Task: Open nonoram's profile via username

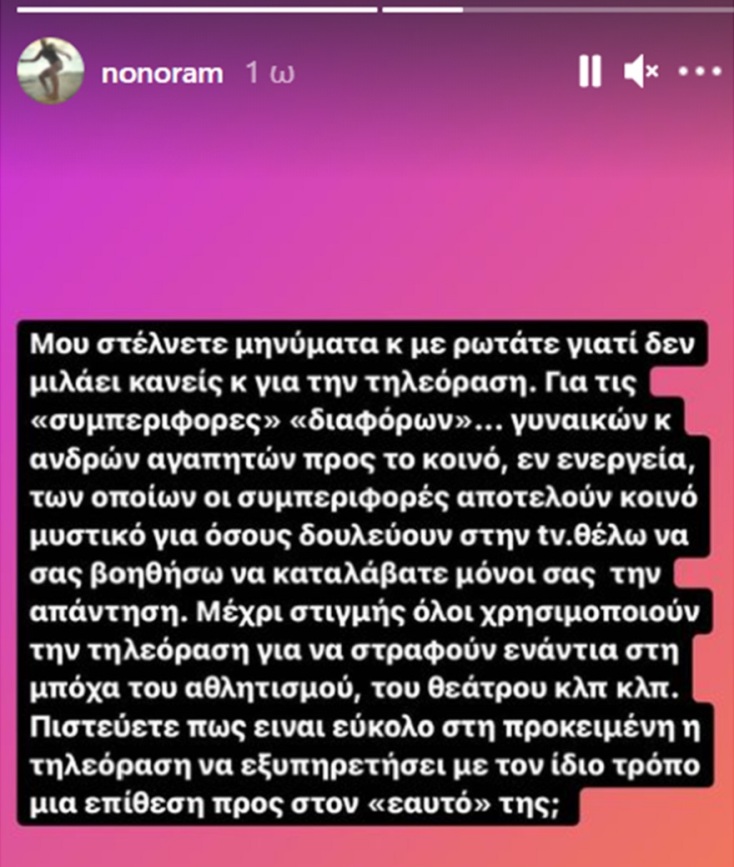Action: [164, 72]
